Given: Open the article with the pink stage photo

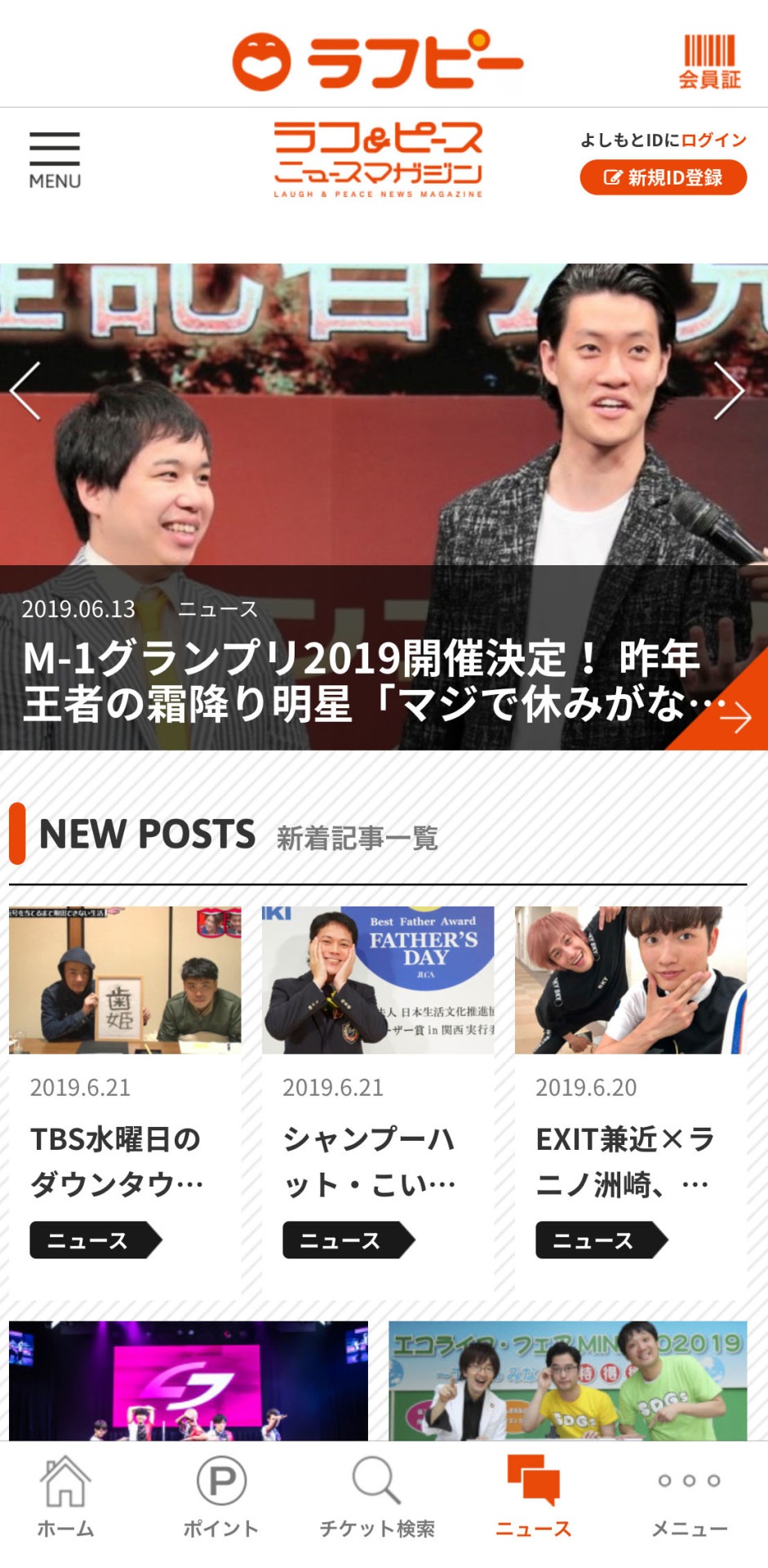Looking at the screenshot, I should pos(188,1380).
